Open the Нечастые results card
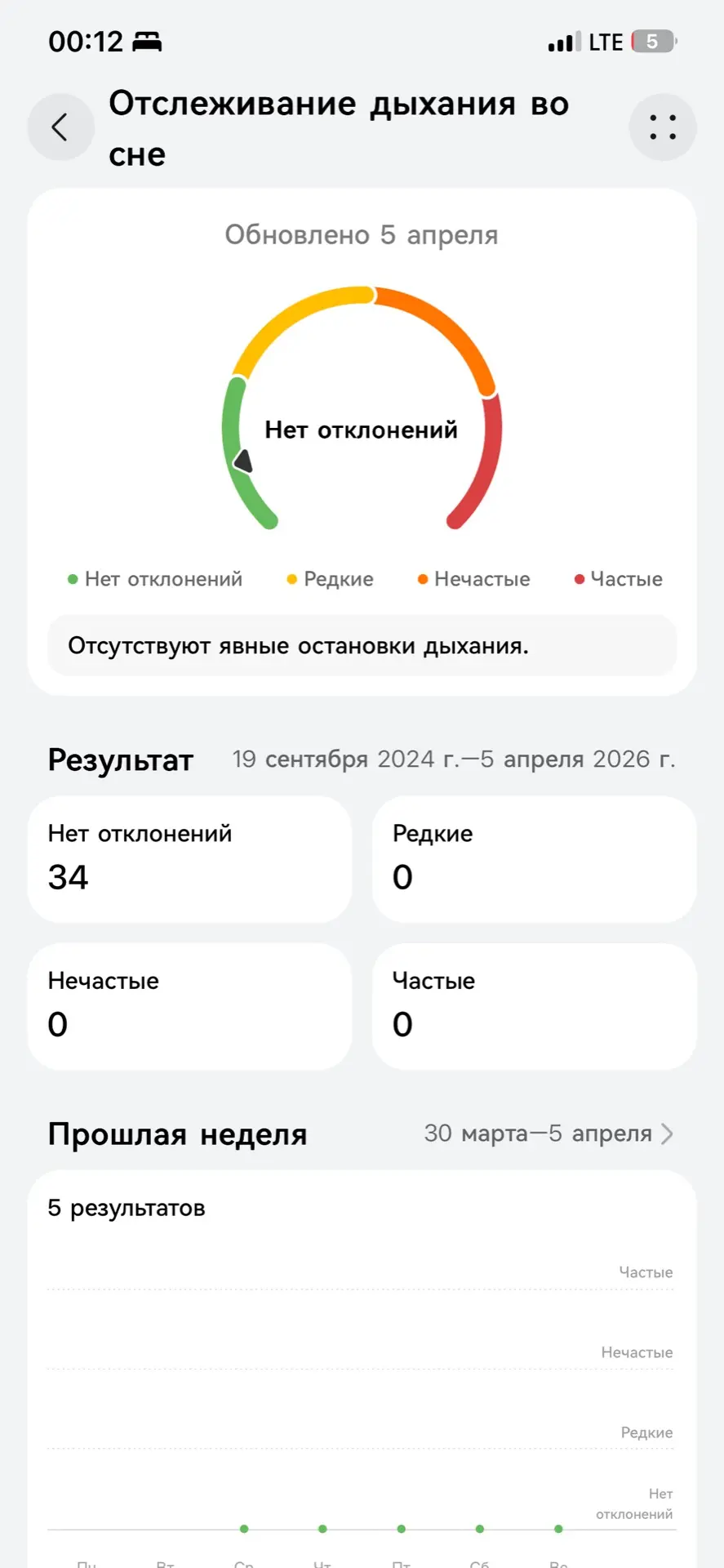Image resolution: width=724 pixels, height=1568 pixels. [x=189, y=1006]
